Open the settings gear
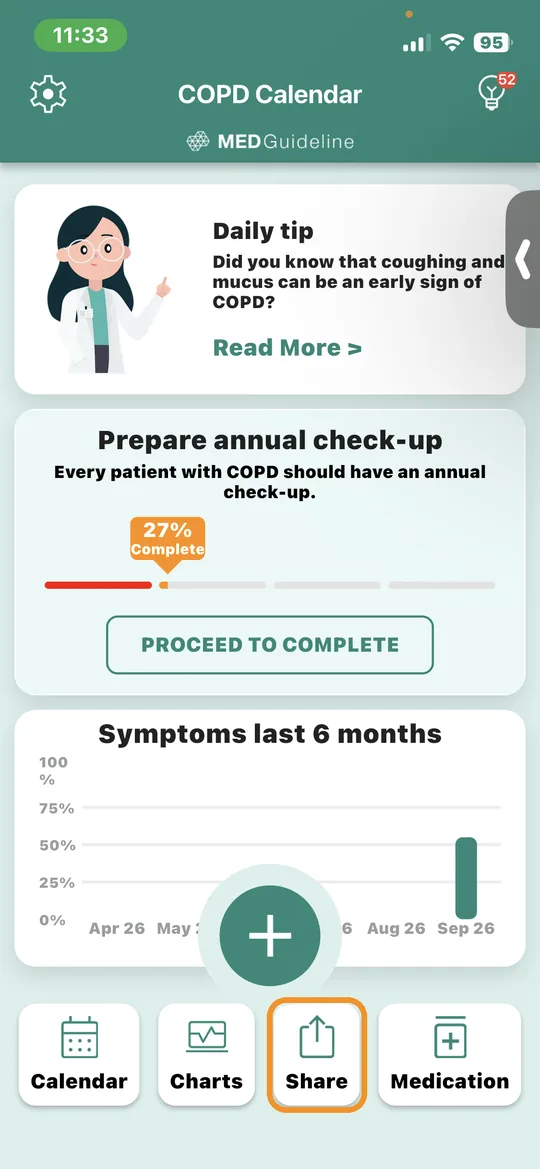Image resolution: width=540 pixels, height=1169 pixels. pyautogui.click(x=48, y=95)
